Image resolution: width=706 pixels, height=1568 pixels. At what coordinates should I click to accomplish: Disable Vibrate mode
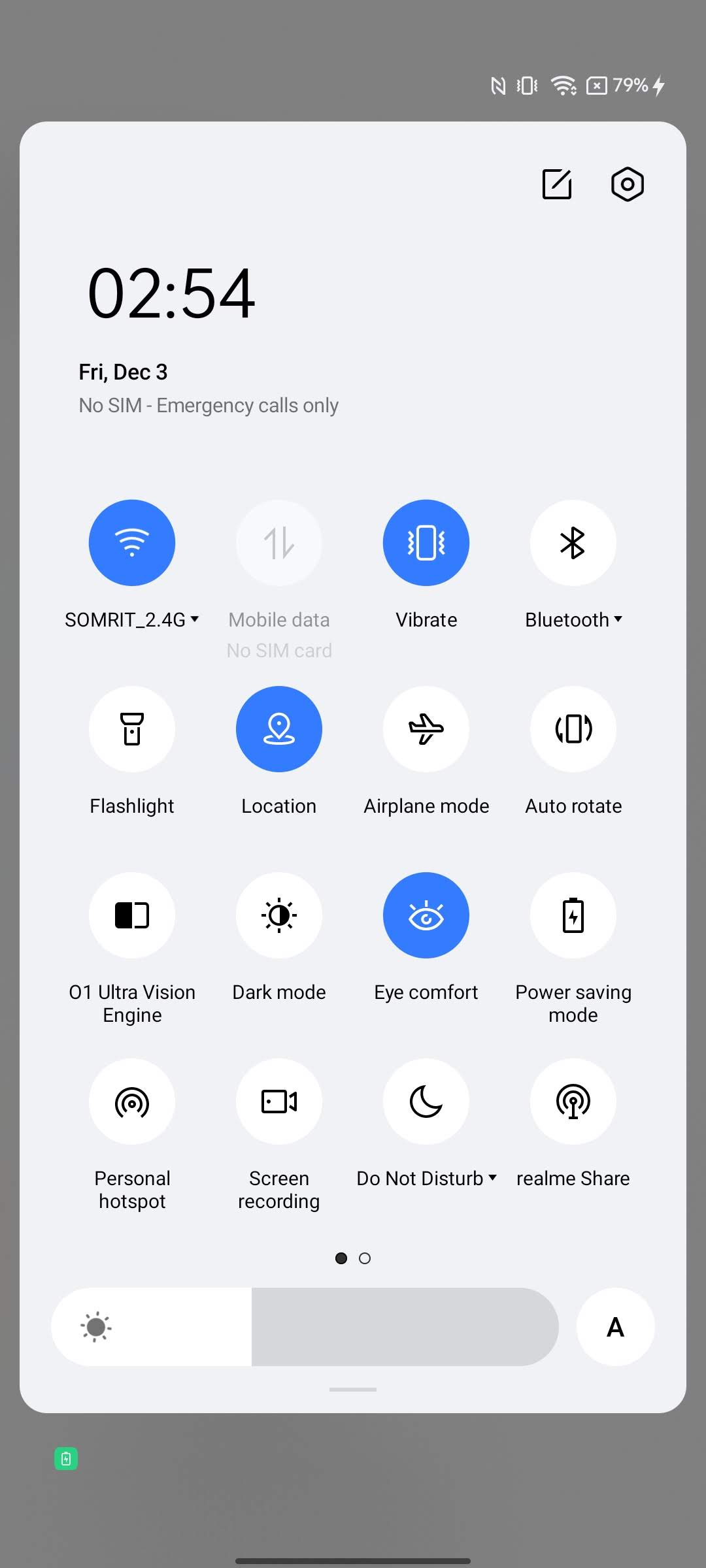426,543
